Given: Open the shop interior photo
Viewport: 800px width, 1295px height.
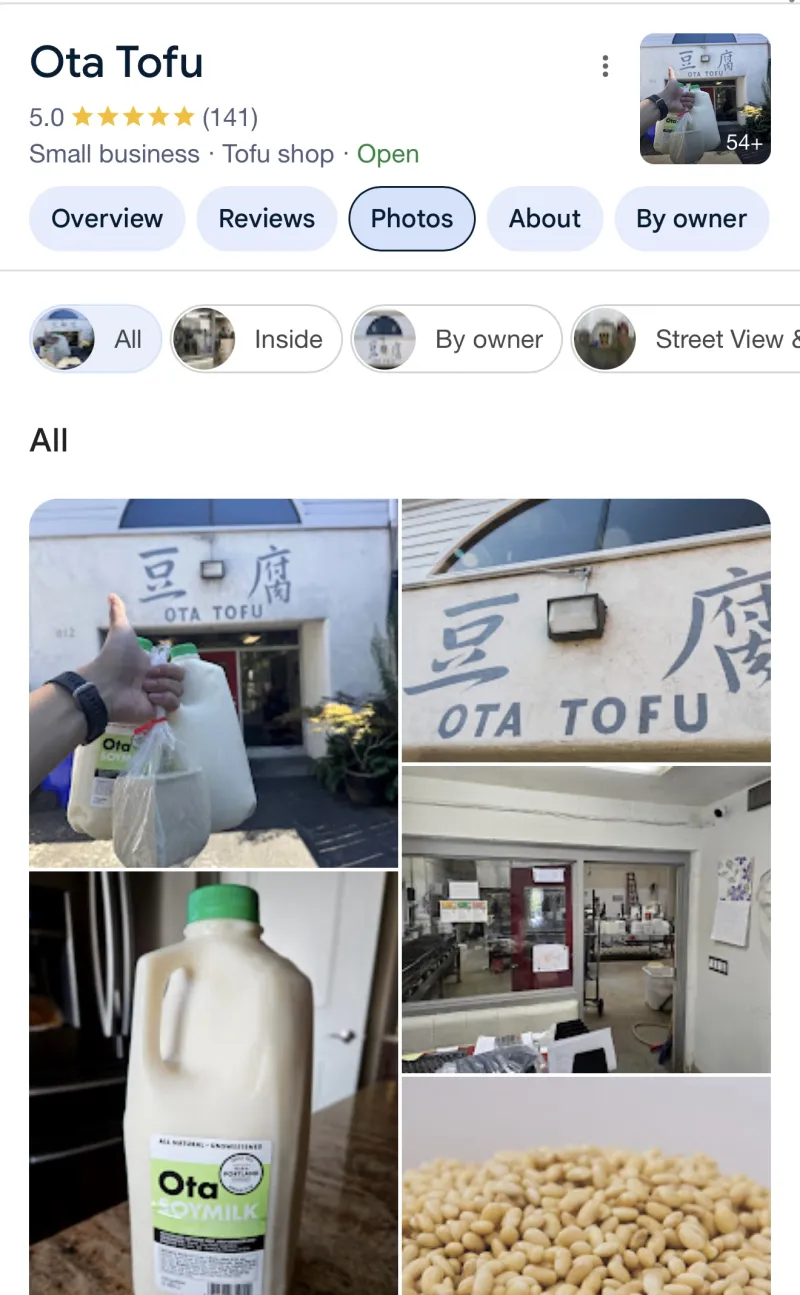Looking at the screenshot, I should [586, 919].
